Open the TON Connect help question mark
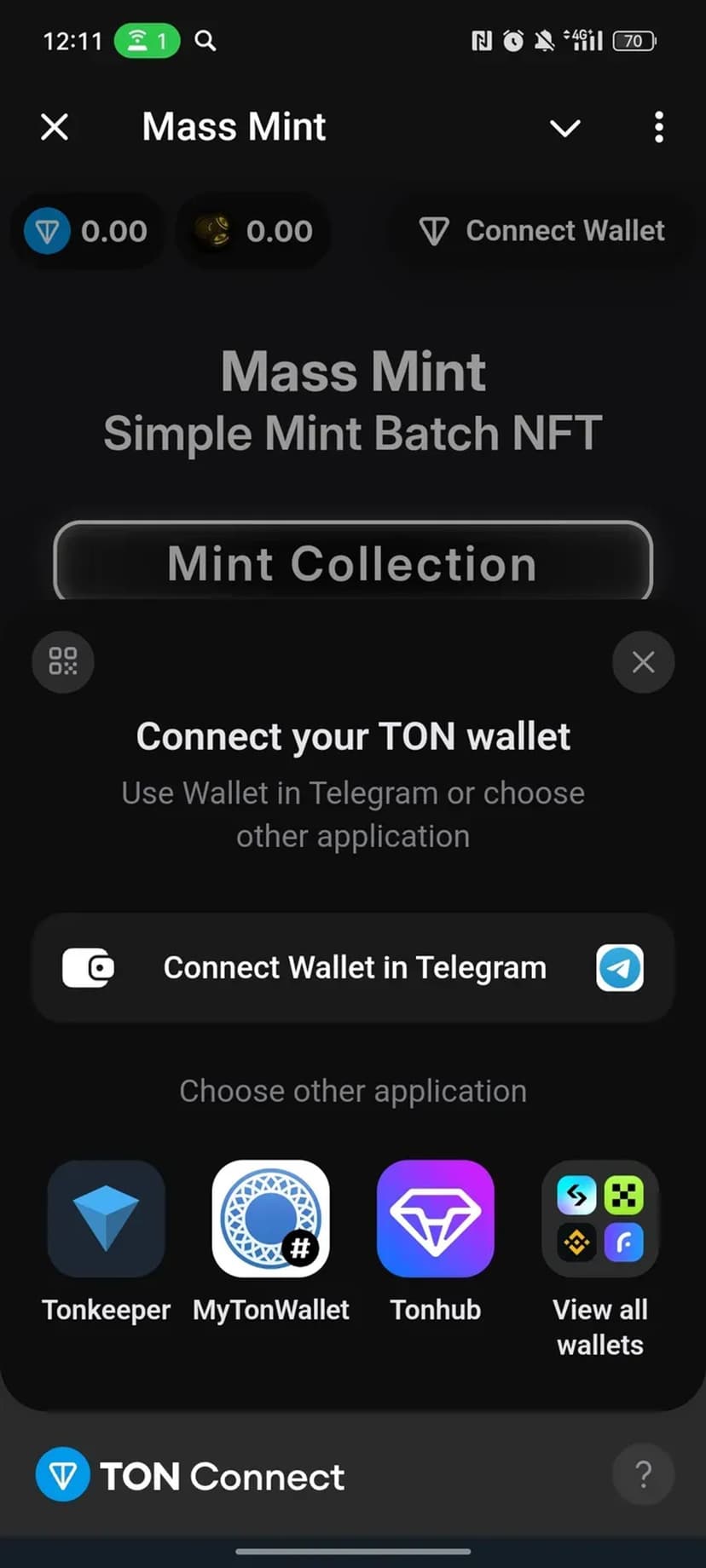Viewport: 706px width, 1568px height. 643,1474
